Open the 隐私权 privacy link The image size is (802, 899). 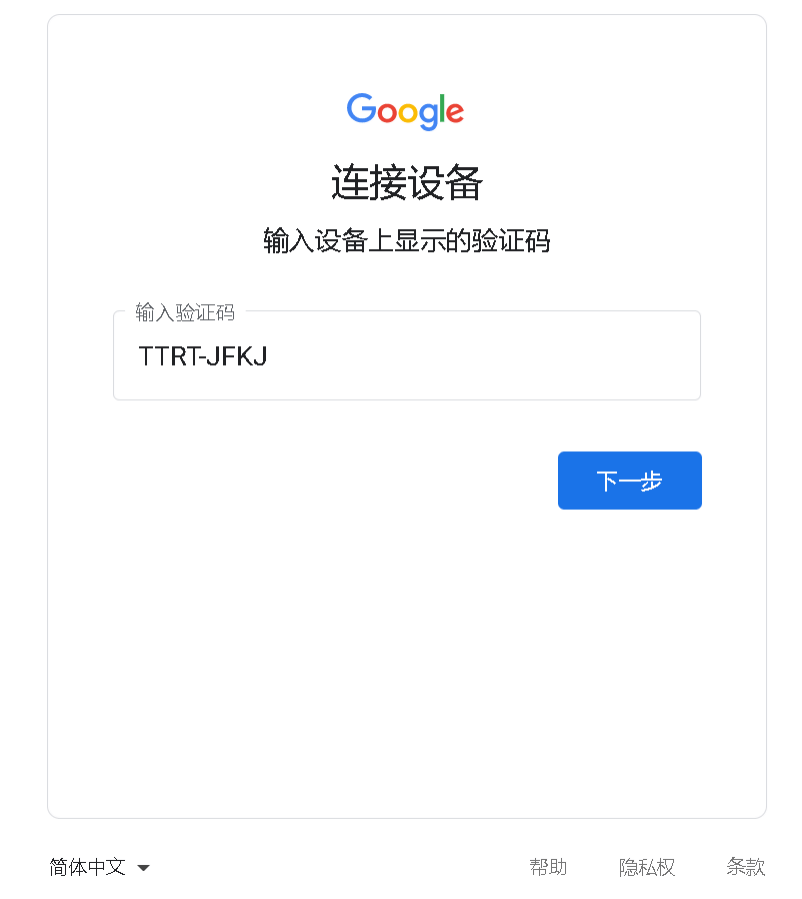647,867
